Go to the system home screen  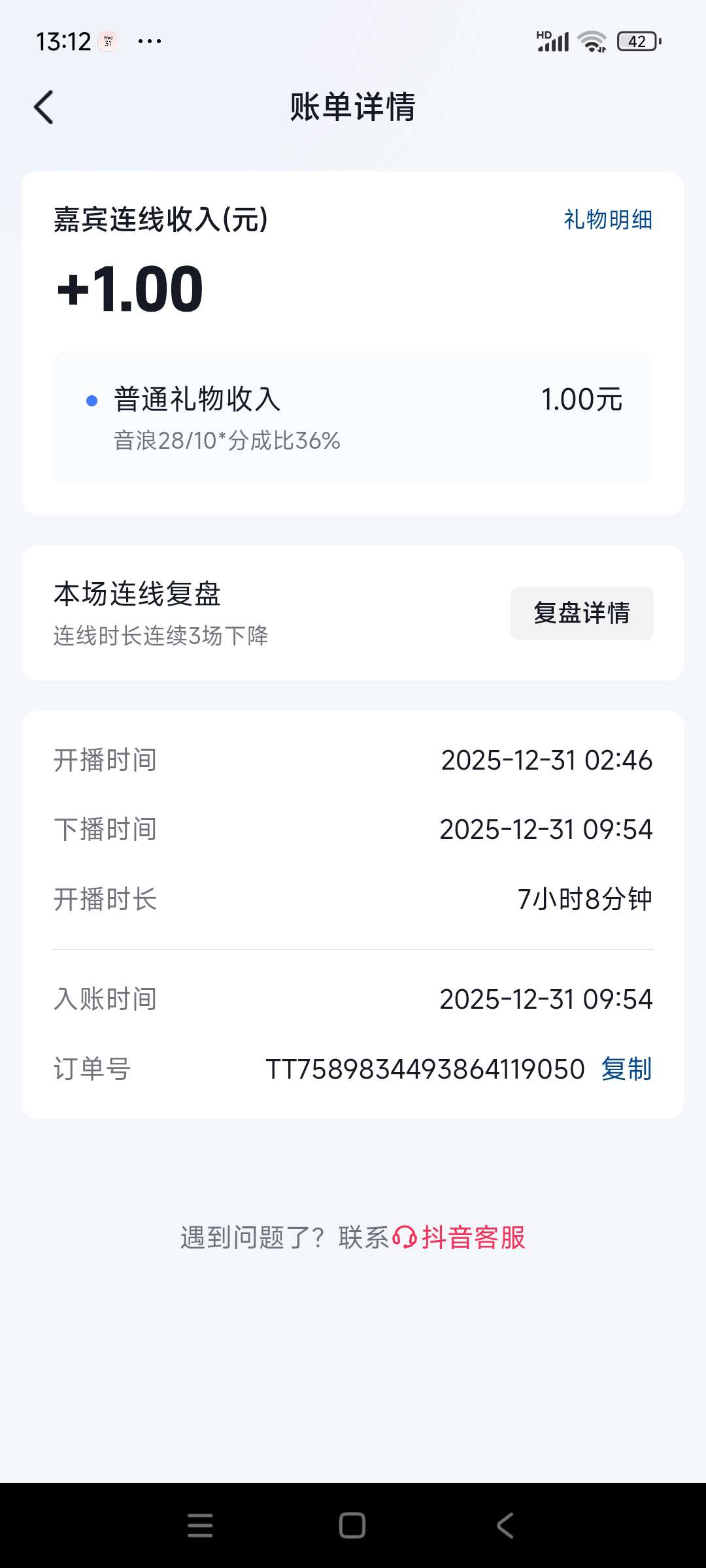click(x=352, y=1526)
